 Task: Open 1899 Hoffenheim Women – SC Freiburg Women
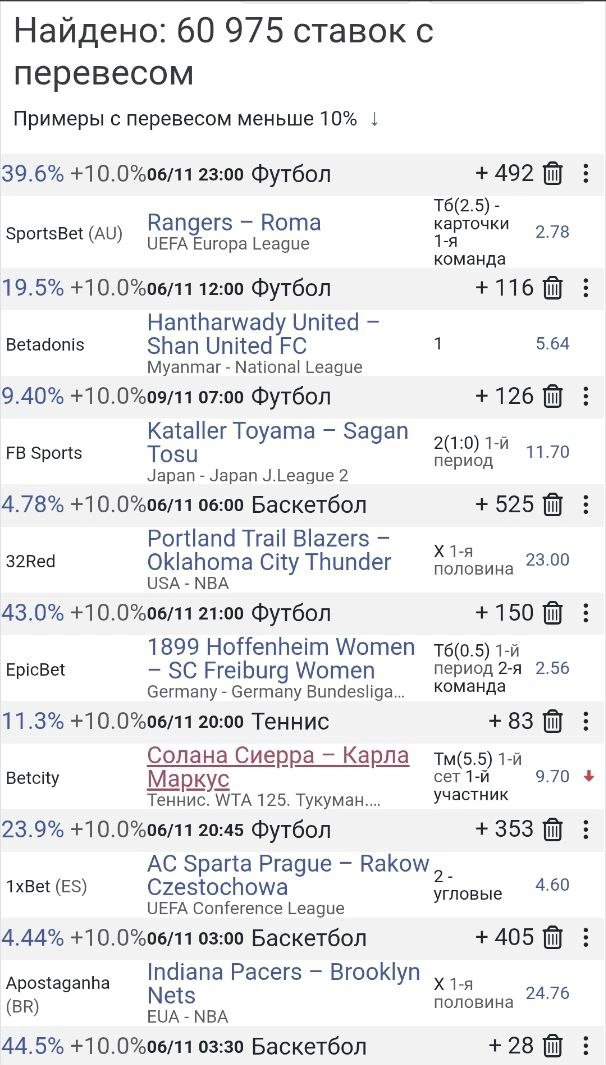(x=280, y=658)
